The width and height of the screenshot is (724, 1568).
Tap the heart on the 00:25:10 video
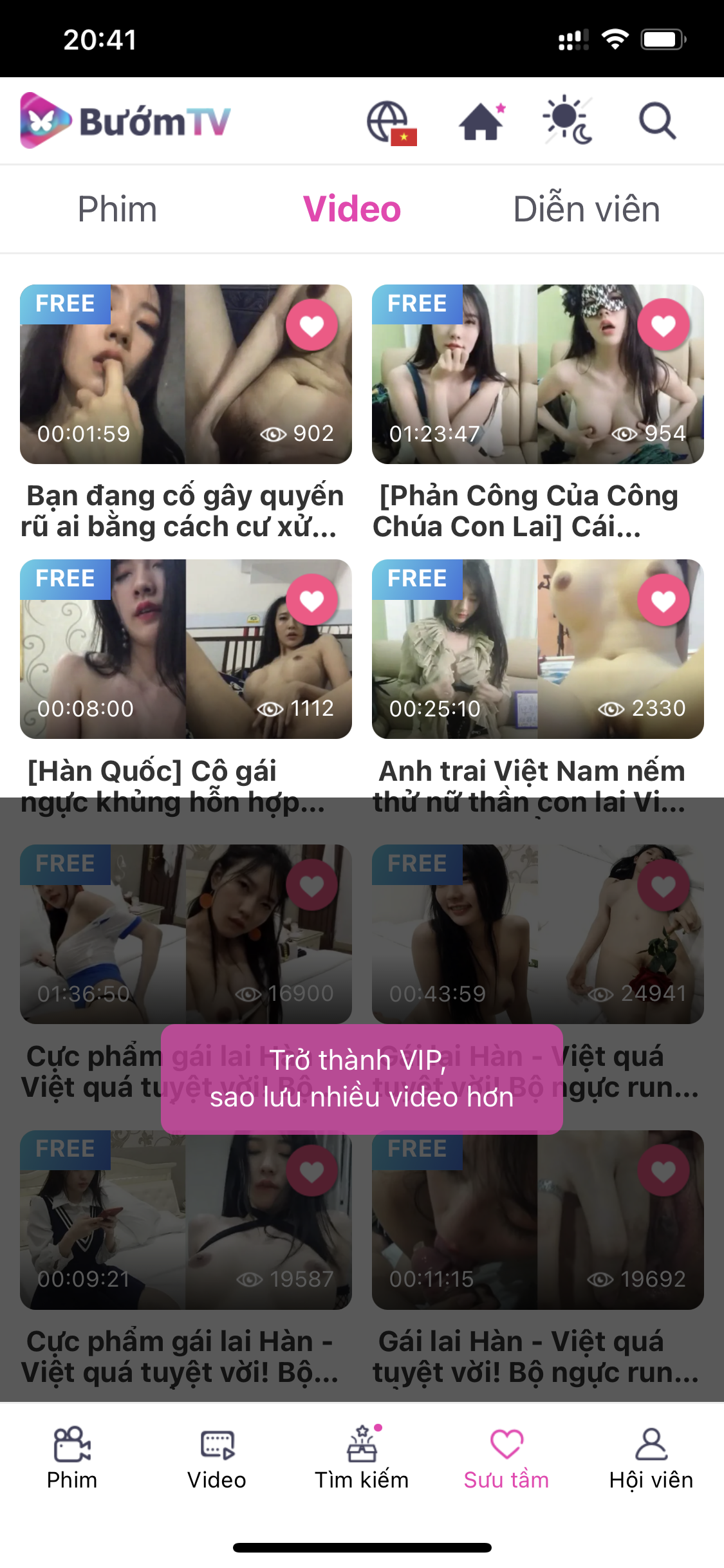[x=664, y=600]
